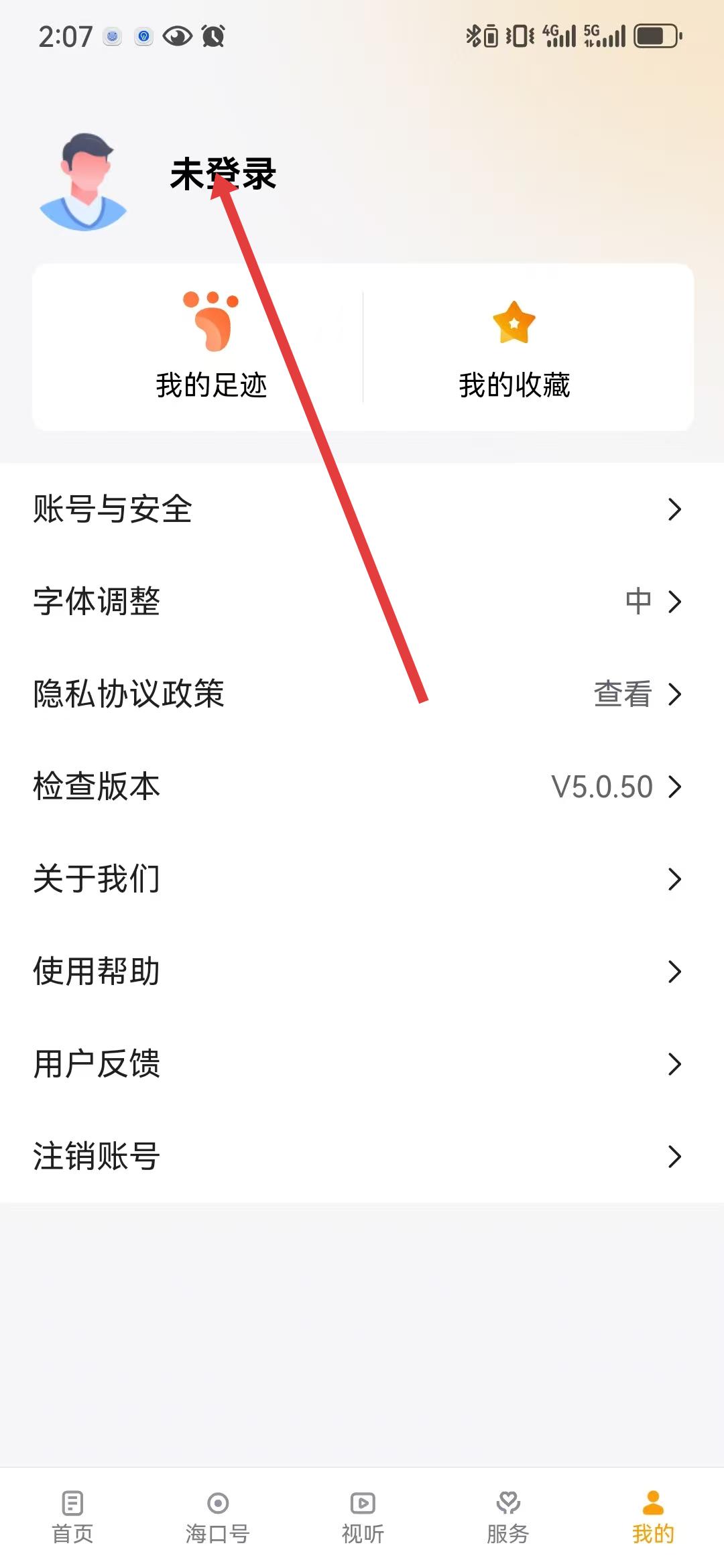This screenshot has width=724, height=1568.
Task: Select 注销账号 option
Action: click(362, 1157)
